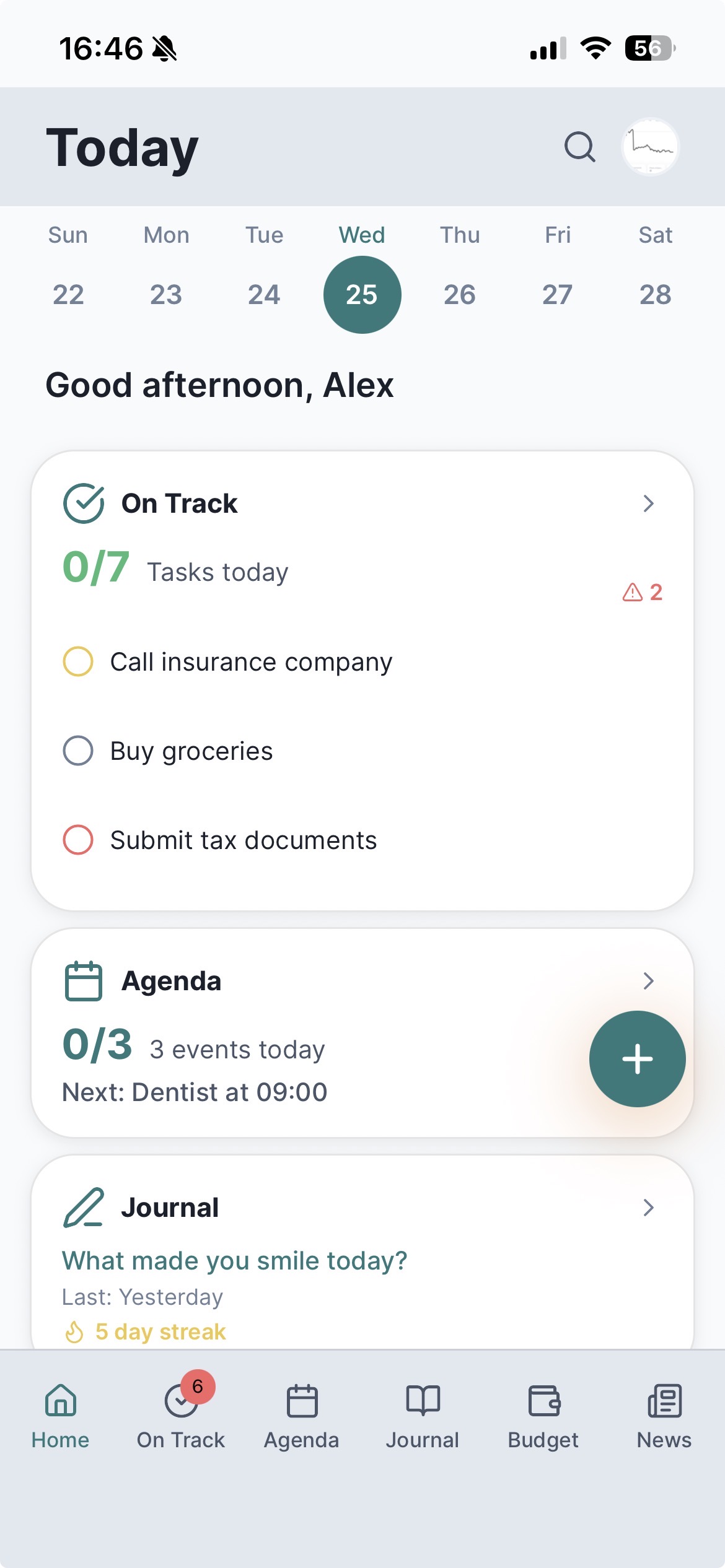This screenshot has height=1568, width=725.
Task: Open the search icon in the header
Action: point(579,147)
